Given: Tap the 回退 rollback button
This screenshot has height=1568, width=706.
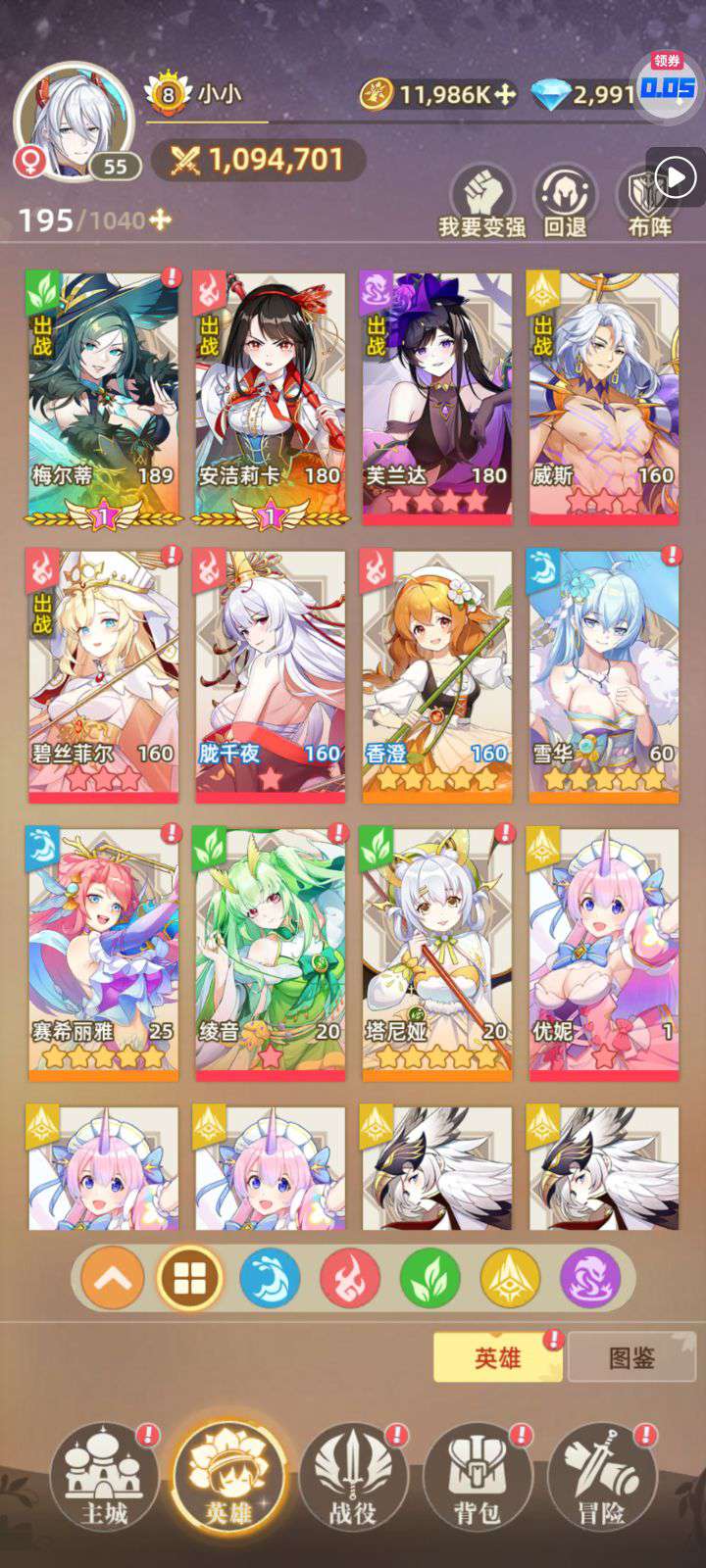Looking at the screenshot, I should coord(566,202).
